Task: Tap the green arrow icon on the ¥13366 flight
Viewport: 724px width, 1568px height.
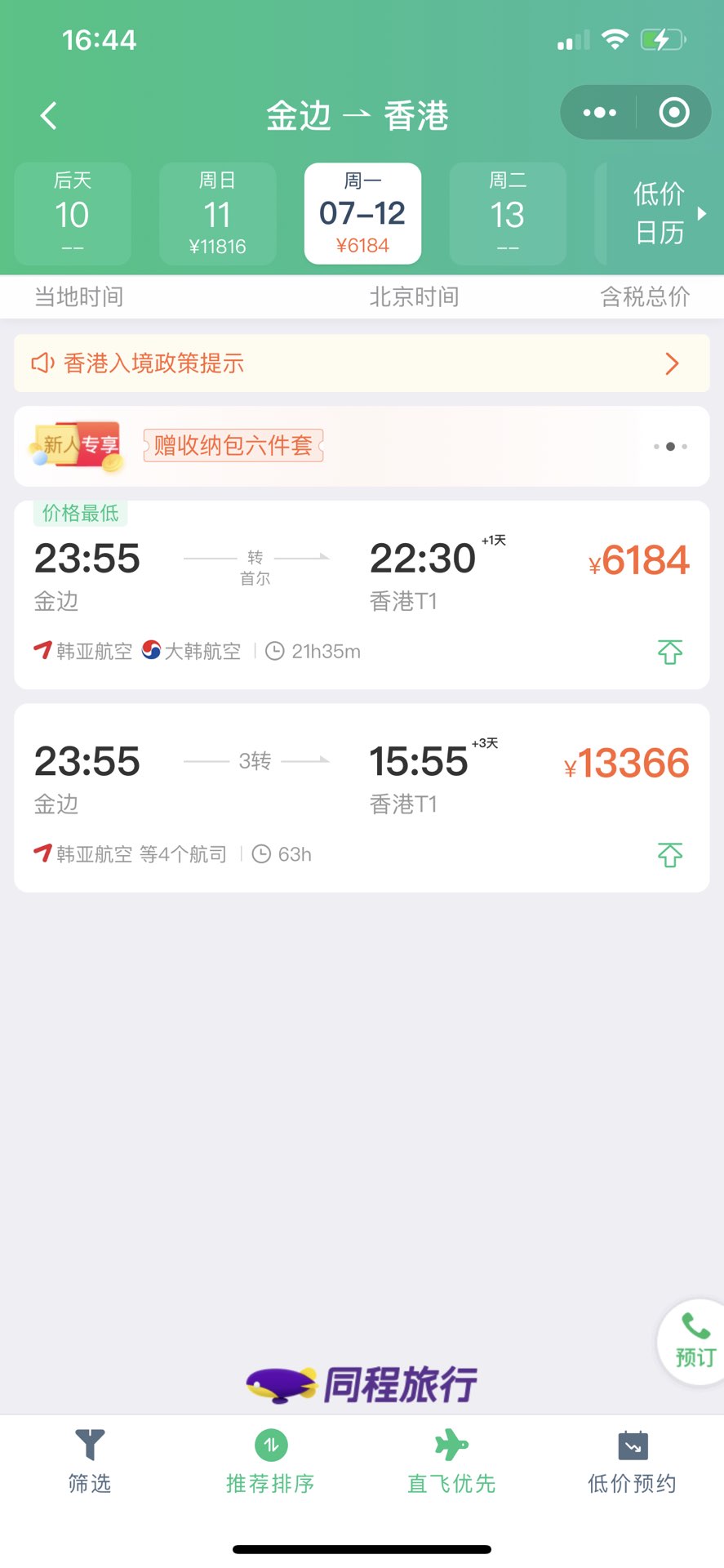Action: click(x=670, y=855)
